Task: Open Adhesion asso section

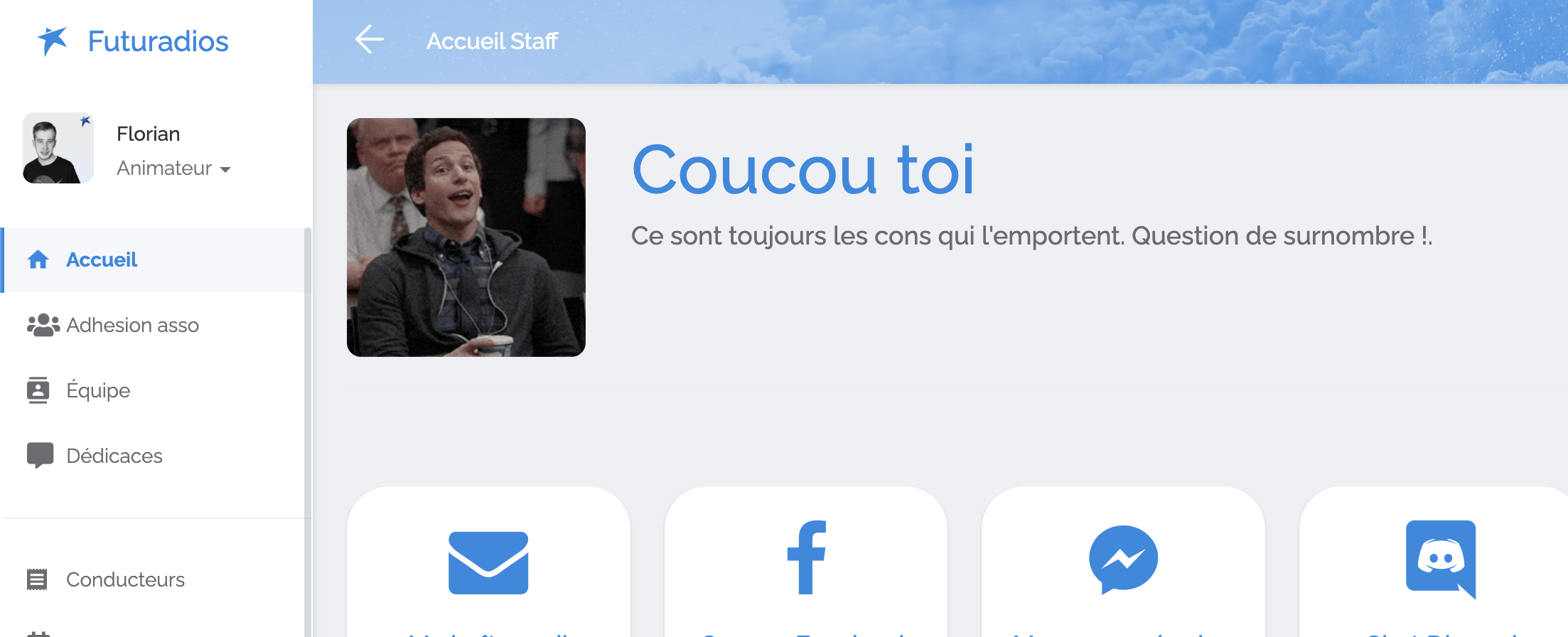Action: tap(132, 326)
